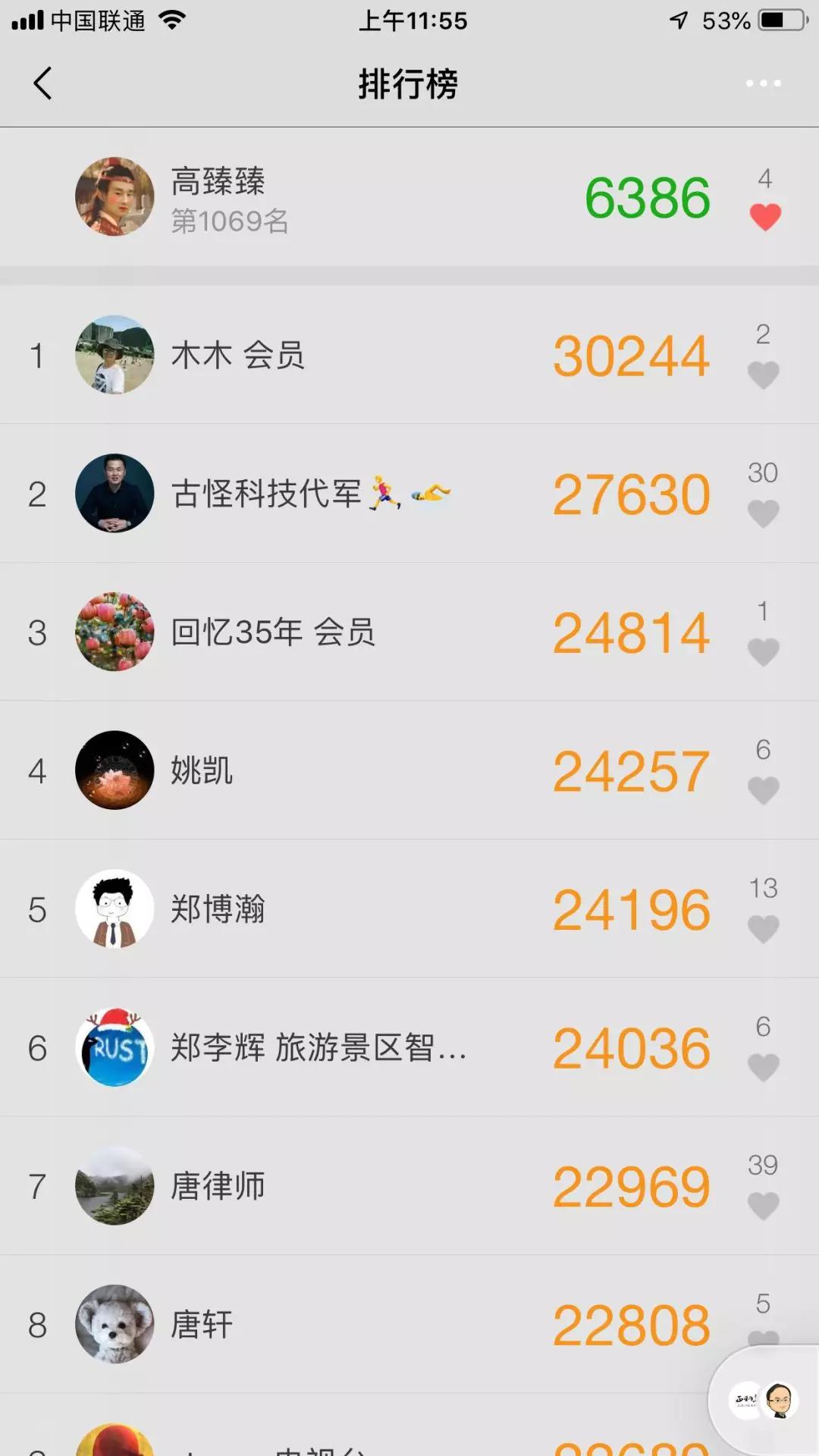Tap 木木's profile picture

click(x=114, y=355)
